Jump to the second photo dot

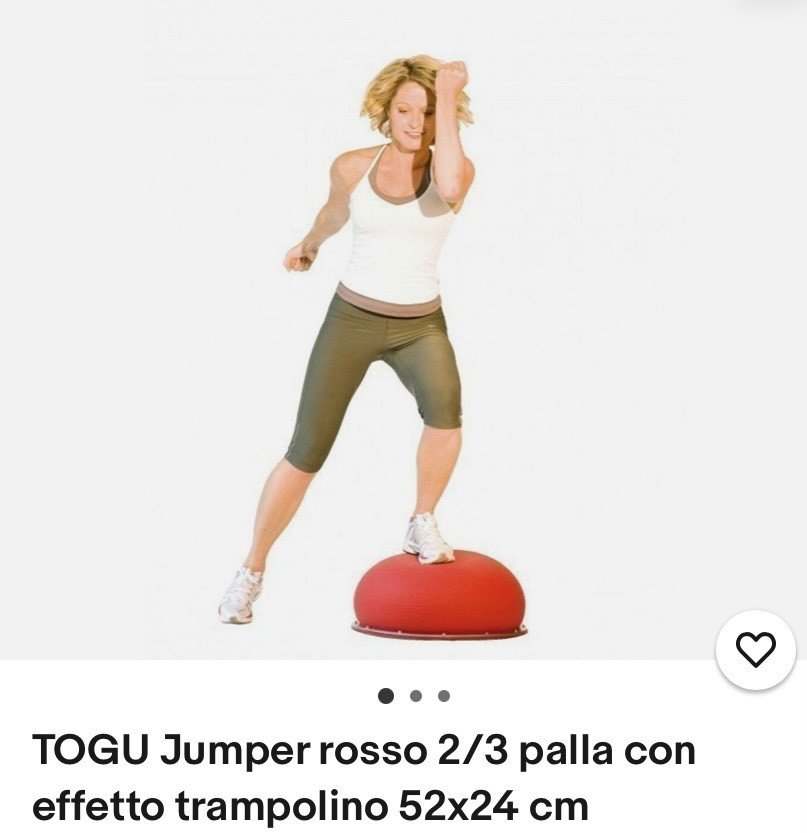coord(416,696)
